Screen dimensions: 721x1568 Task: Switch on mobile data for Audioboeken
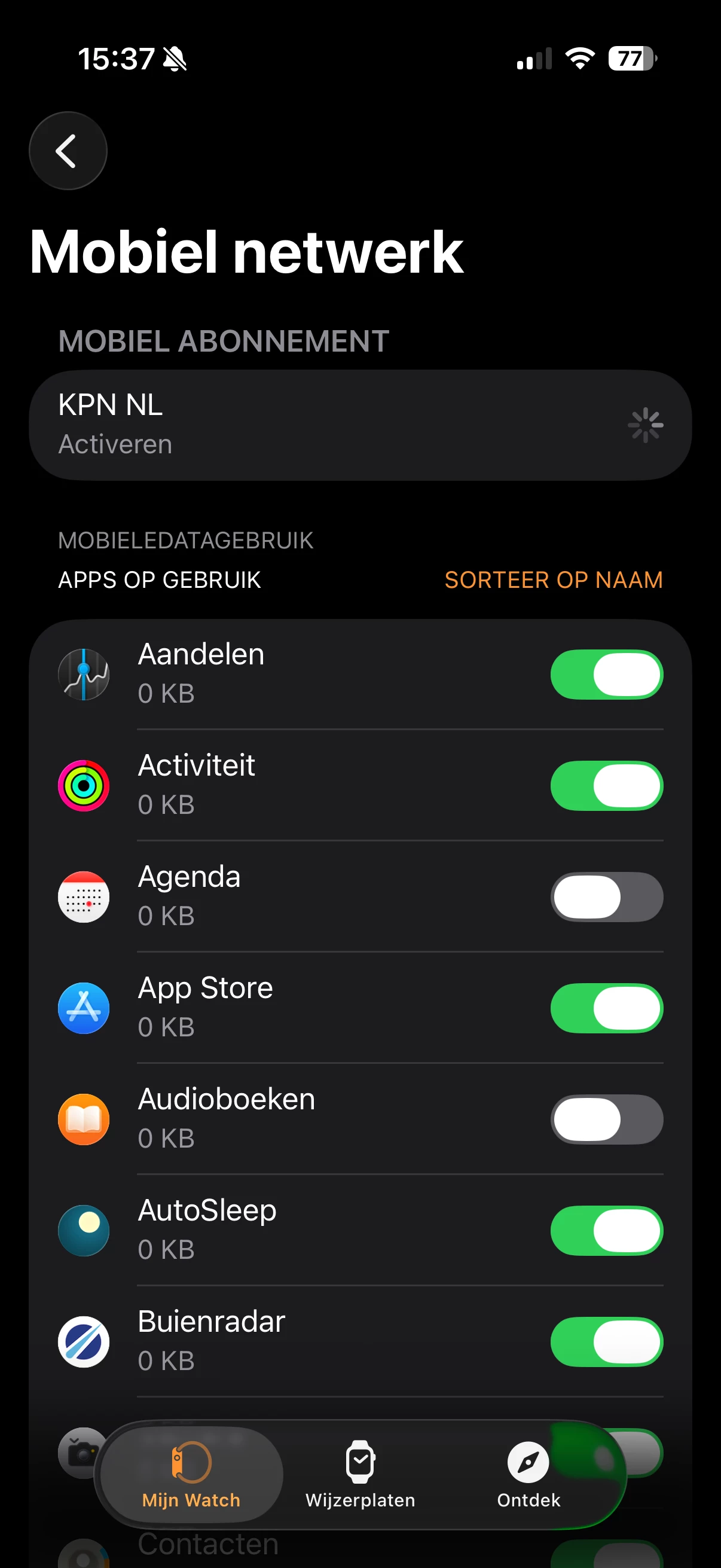tap(606, 1119)
